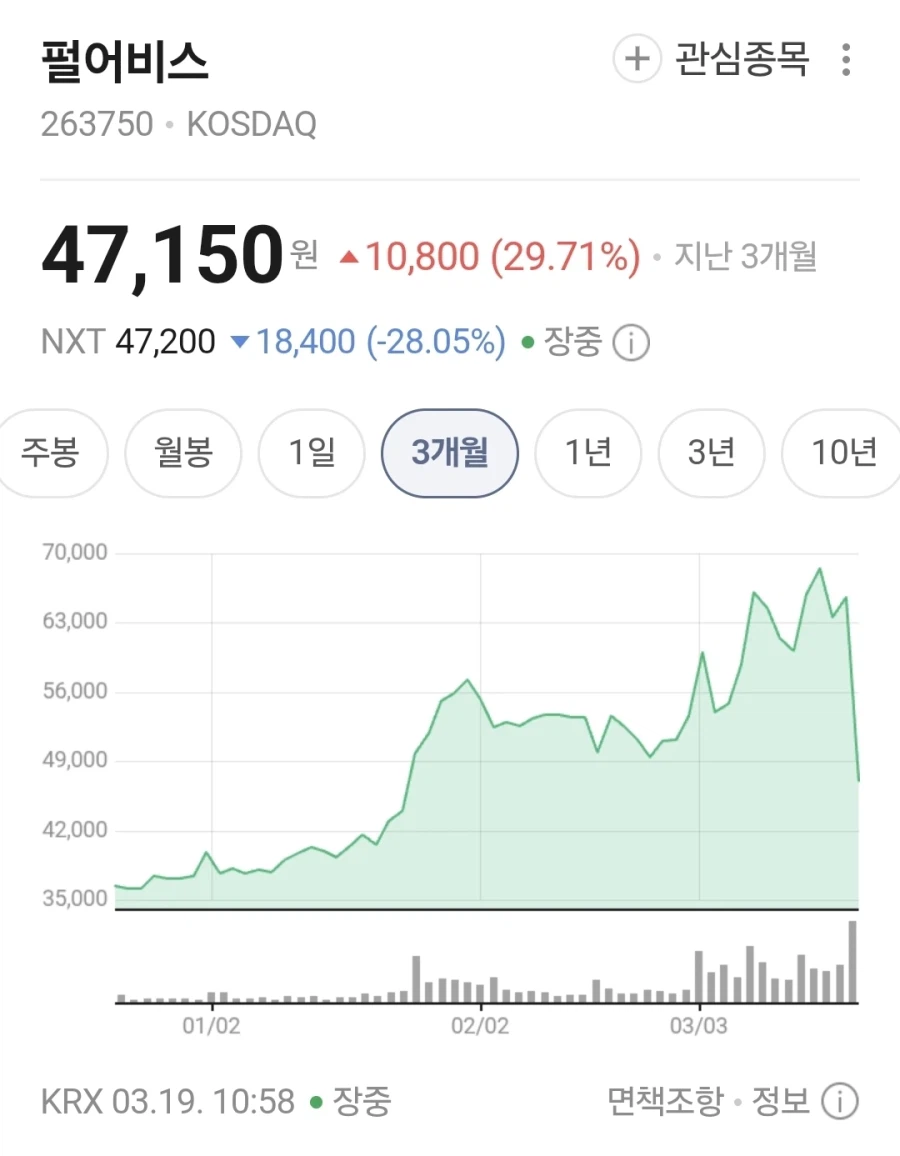This screenshot has width=900, height=1156.
Task: Click the current price 47,150
Action: [x=160, y=253]
